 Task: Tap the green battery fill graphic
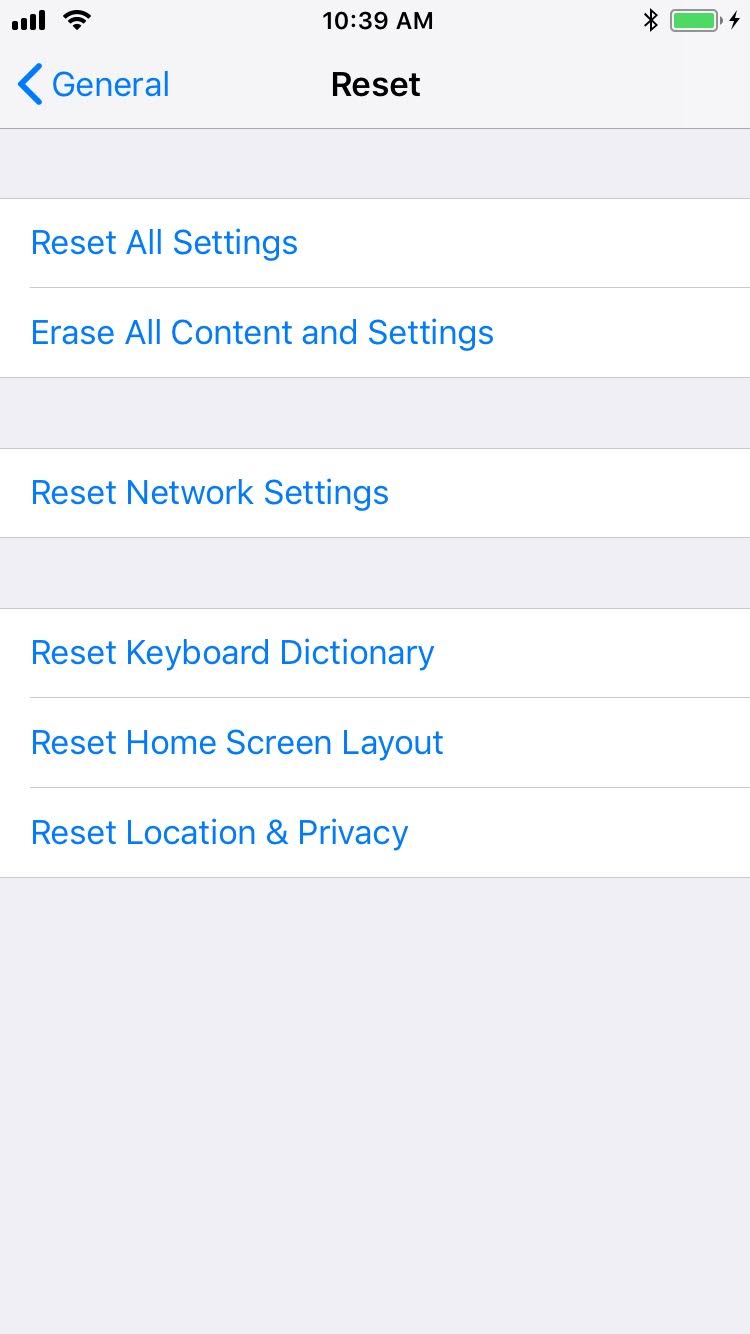[690, 19]
